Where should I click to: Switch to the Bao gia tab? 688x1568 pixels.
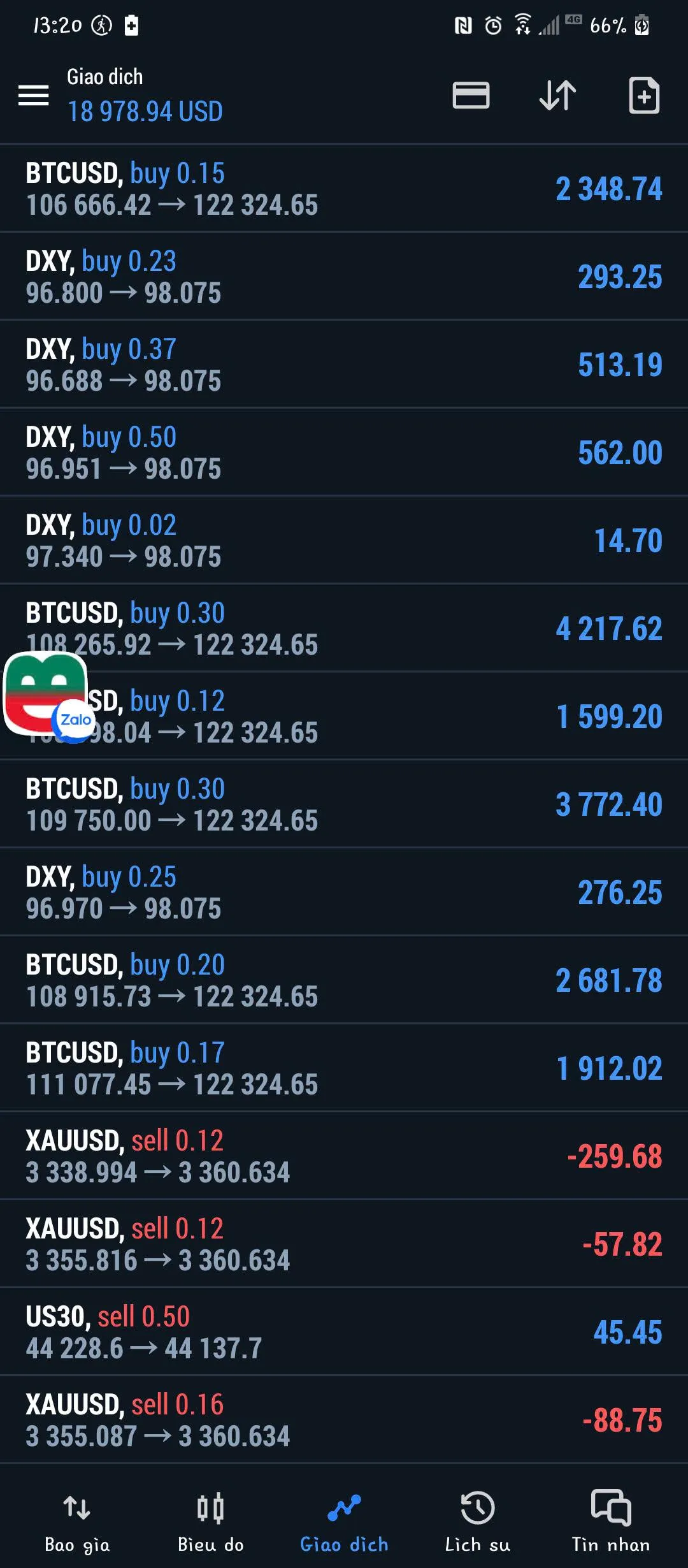[77, 1522]
